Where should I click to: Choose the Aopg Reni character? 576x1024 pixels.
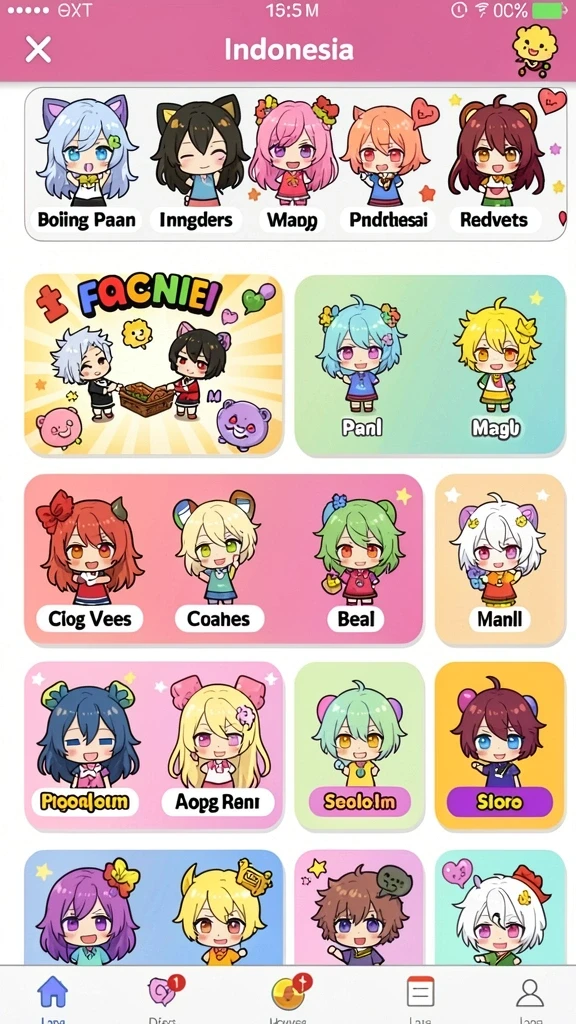coord(219,744)
